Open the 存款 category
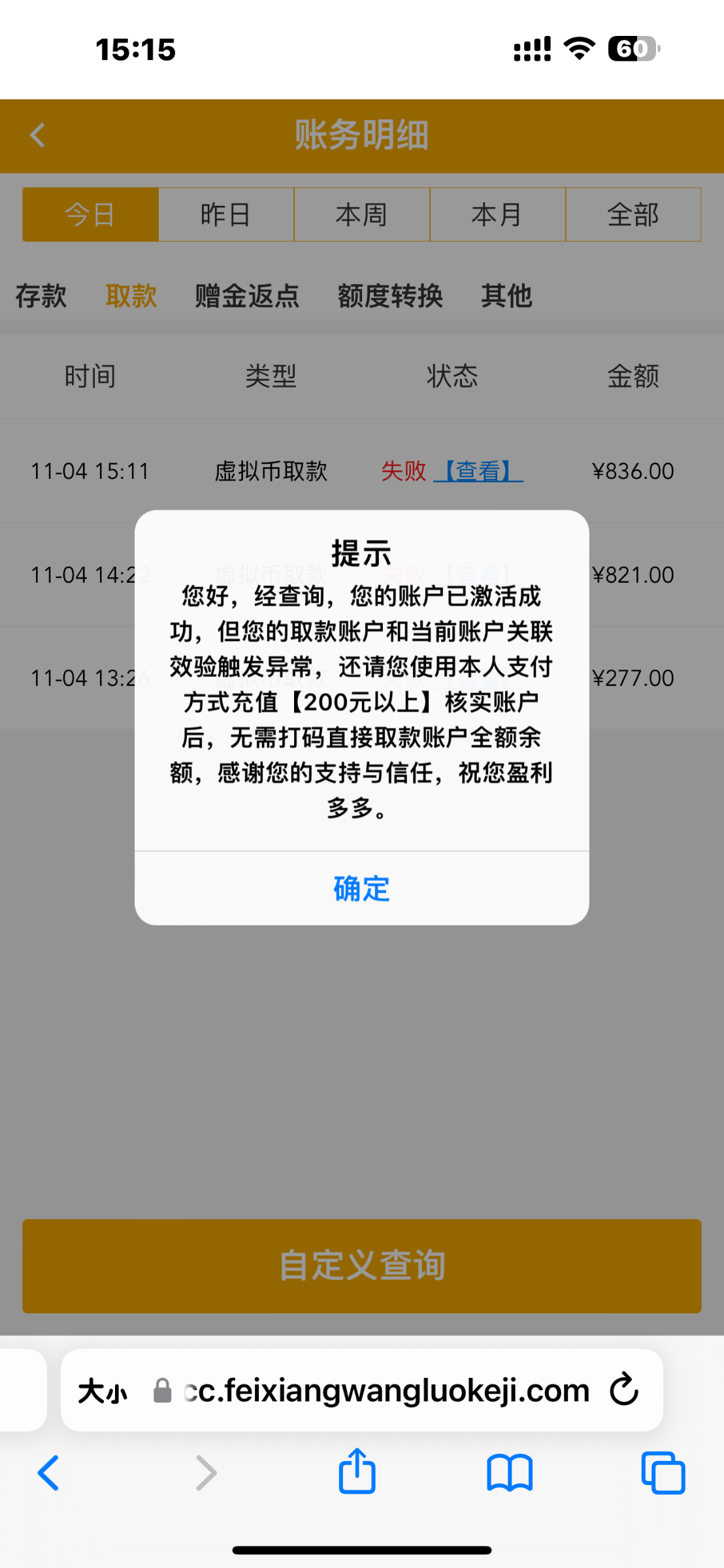Viewport: 724px width, 1568px height. (41, 296)
